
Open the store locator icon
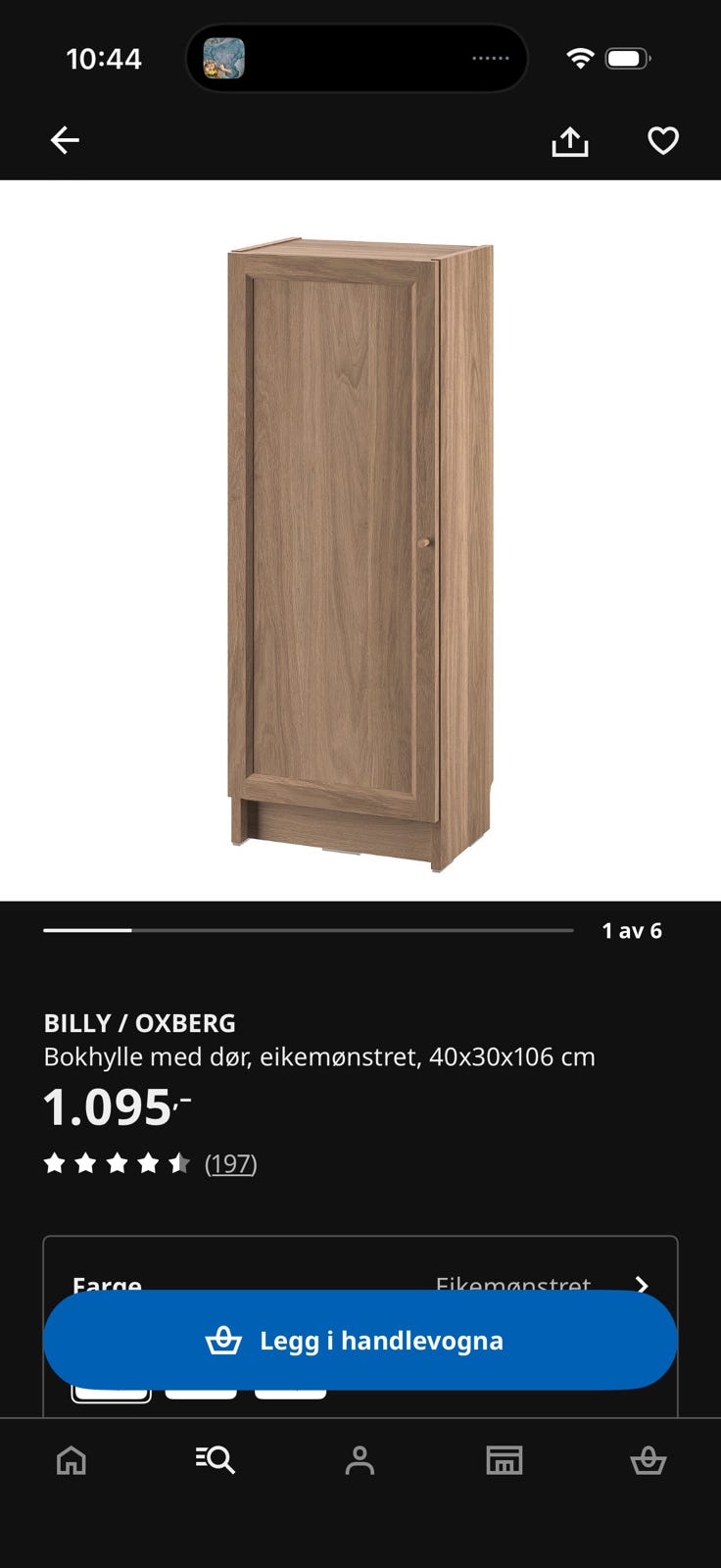tap(505, 1460)
